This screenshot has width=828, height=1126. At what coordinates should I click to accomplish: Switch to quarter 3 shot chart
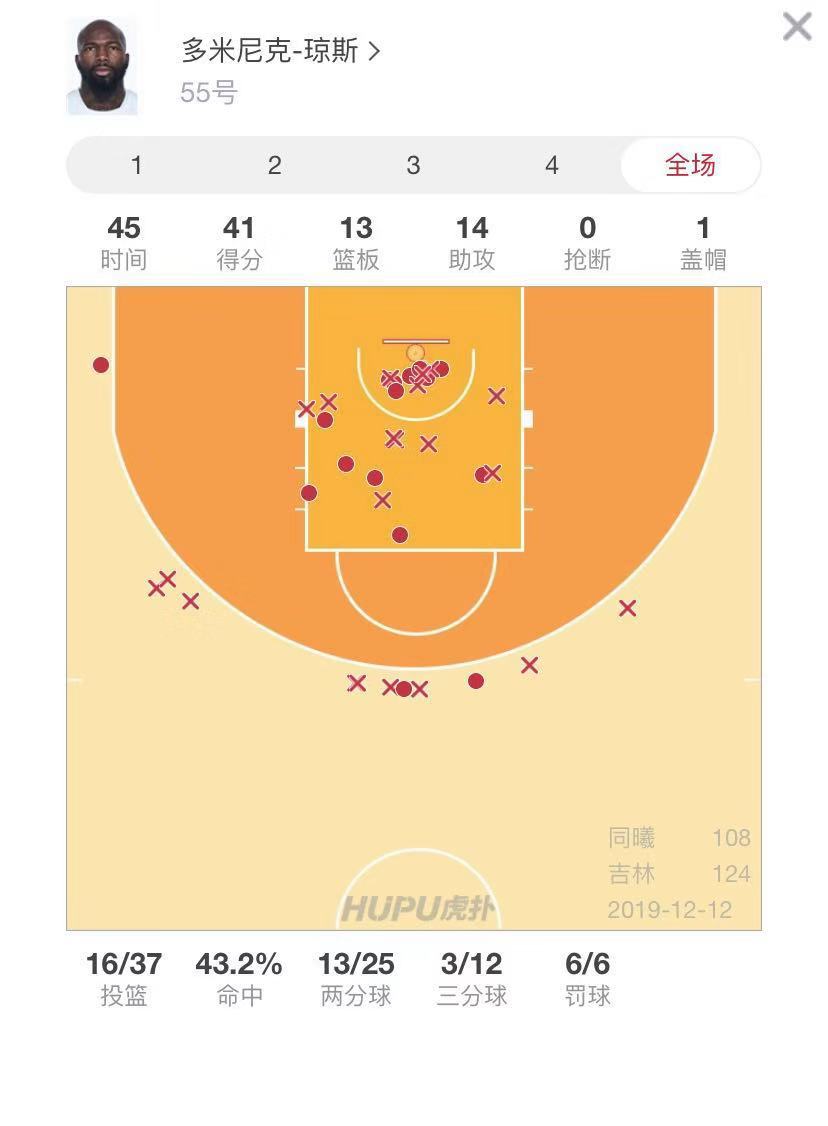pos(413,166)
